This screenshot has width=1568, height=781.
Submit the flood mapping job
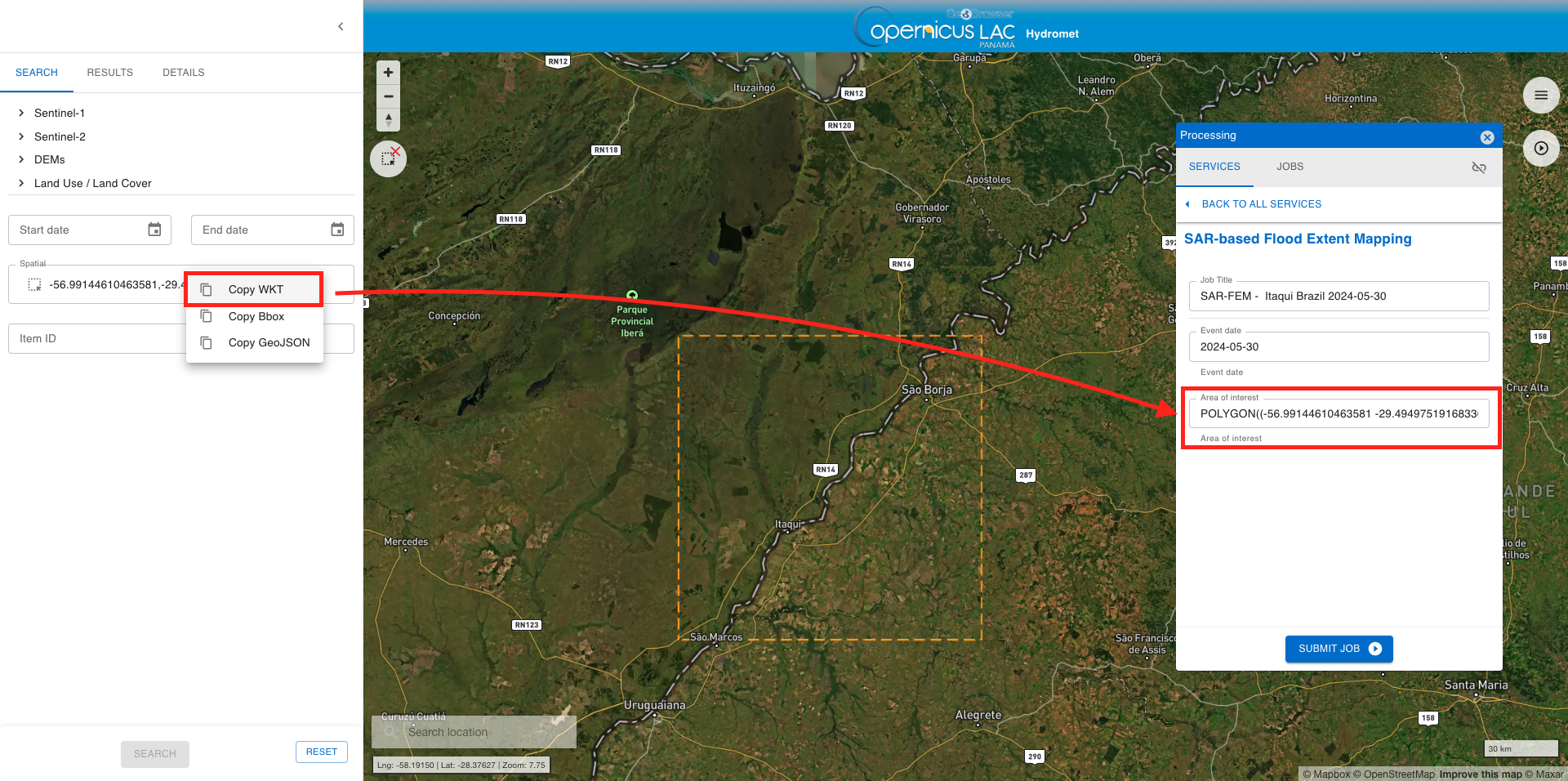coord(1339,649)
